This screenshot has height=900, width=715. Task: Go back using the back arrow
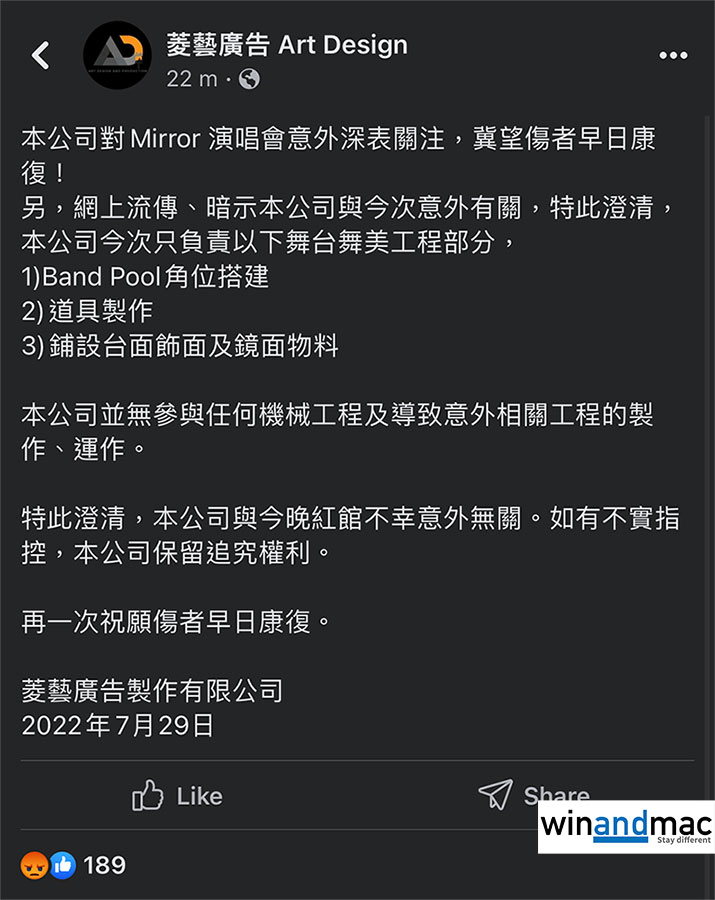coord(40,55)
